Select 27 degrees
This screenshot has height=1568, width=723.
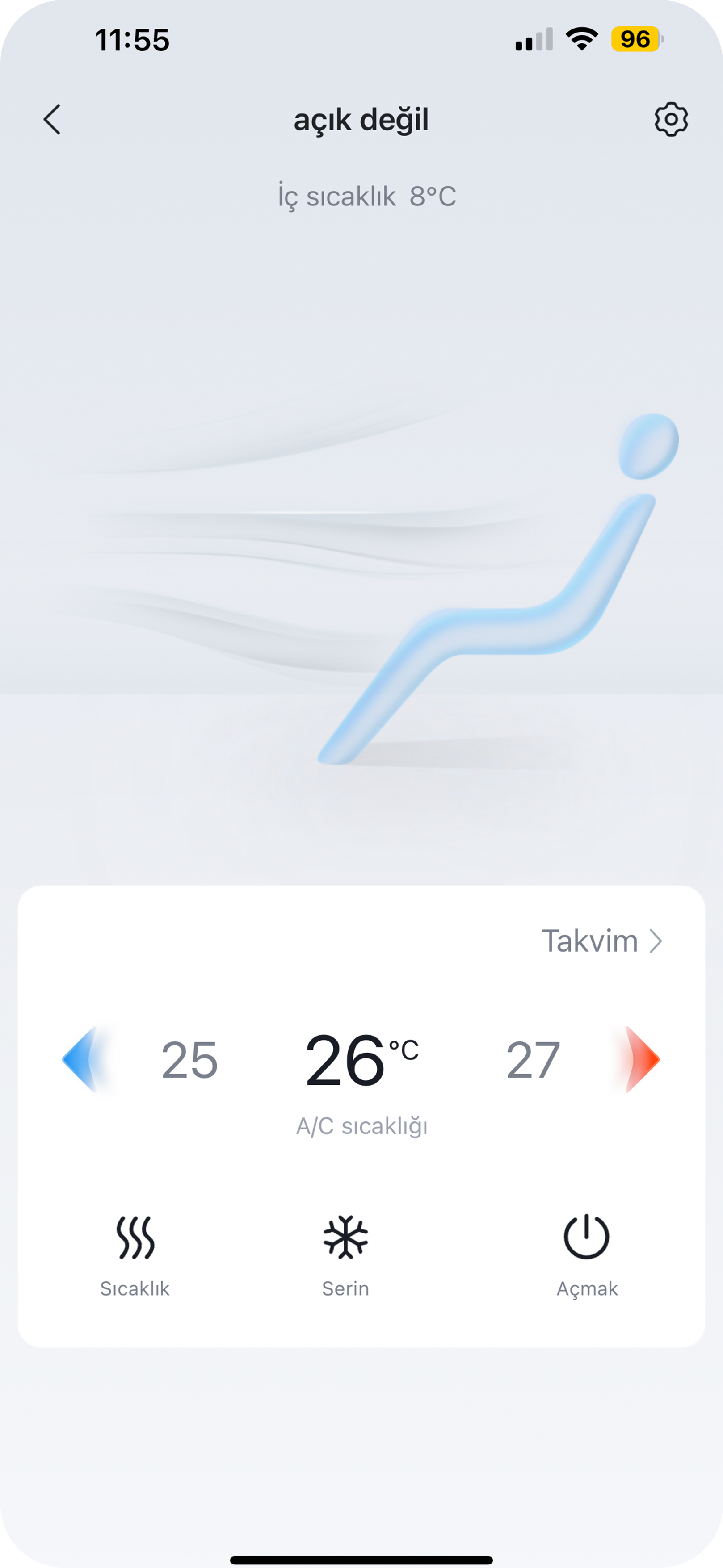coord(533,1060)
